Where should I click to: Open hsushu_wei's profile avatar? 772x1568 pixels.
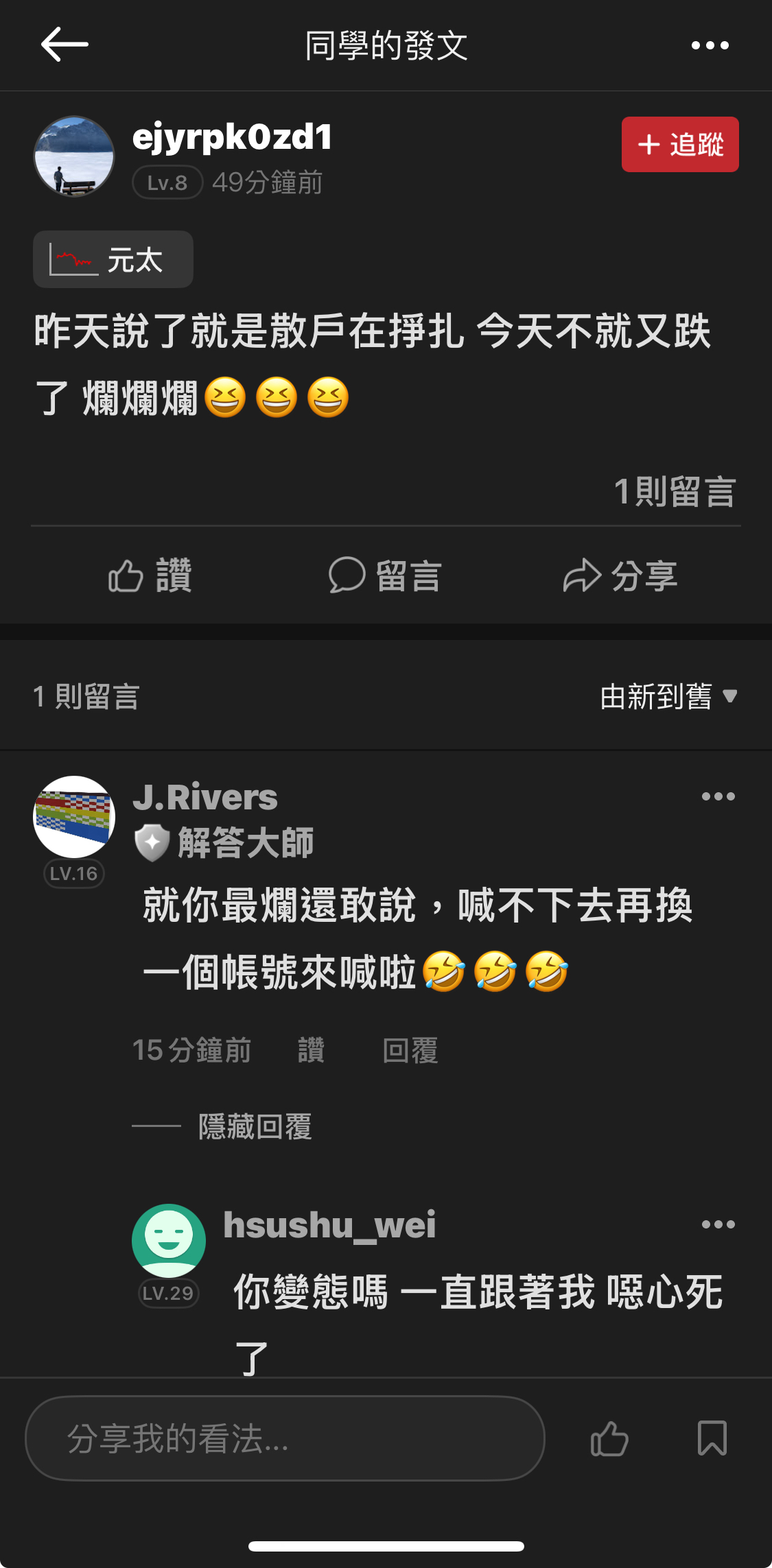click(169, 1240)
